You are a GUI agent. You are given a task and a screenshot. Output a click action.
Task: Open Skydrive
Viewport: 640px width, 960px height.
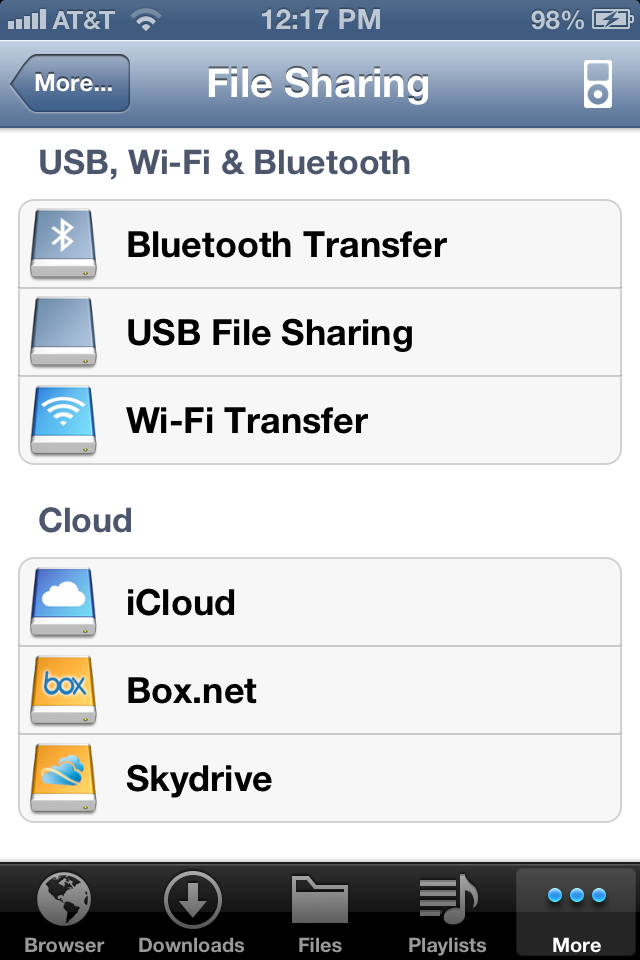[320, 779]
